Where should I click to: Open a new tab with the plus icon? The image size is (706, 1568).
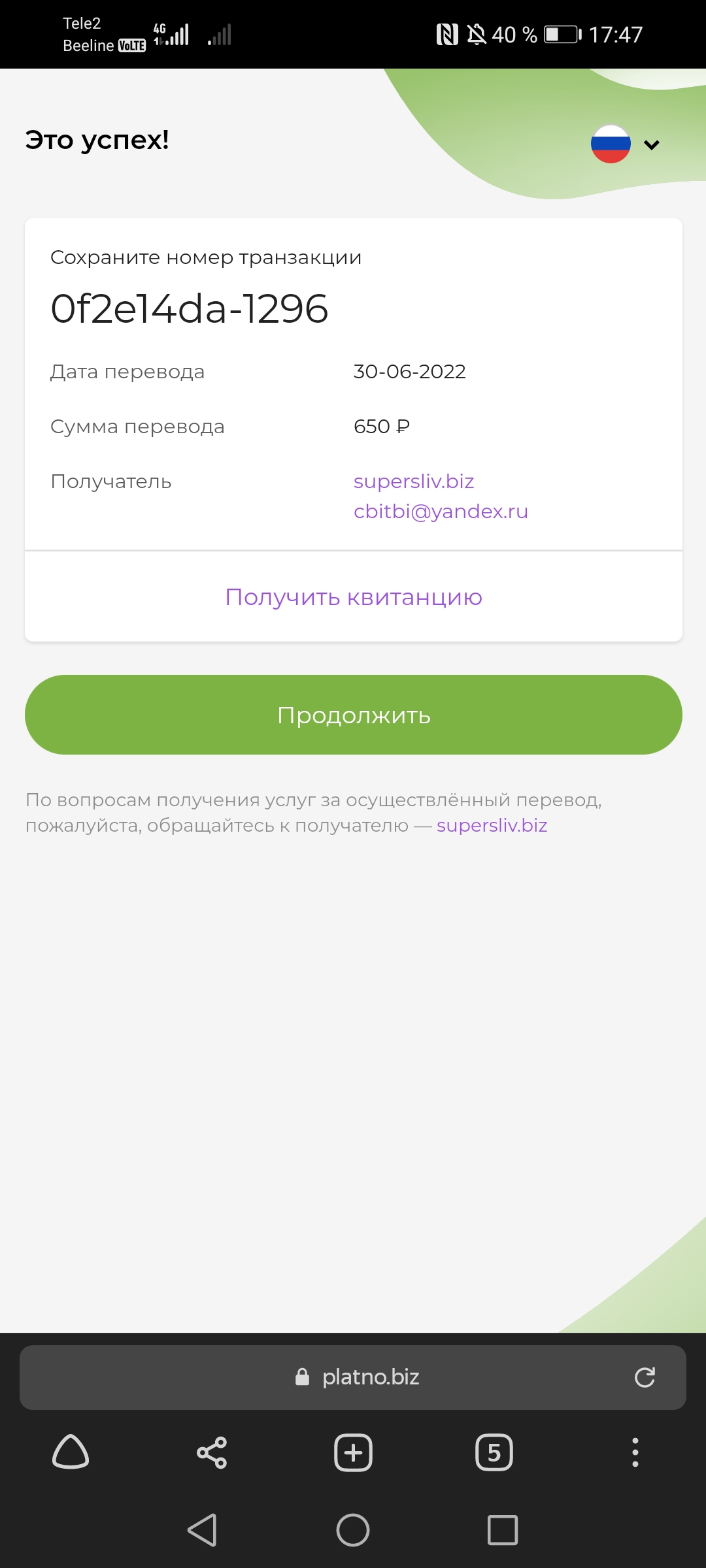coord(353,1452)
